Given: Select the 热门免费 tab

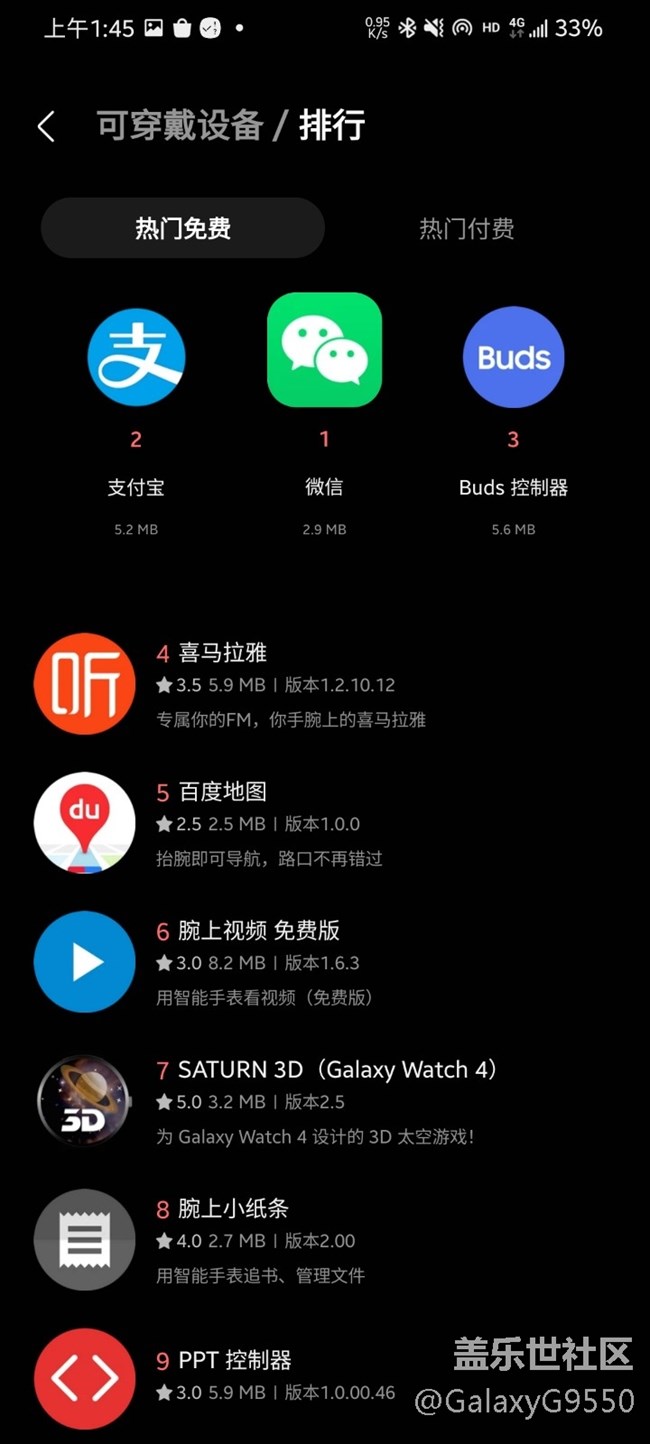Looking at the screenshot, I should pos(183,229).
